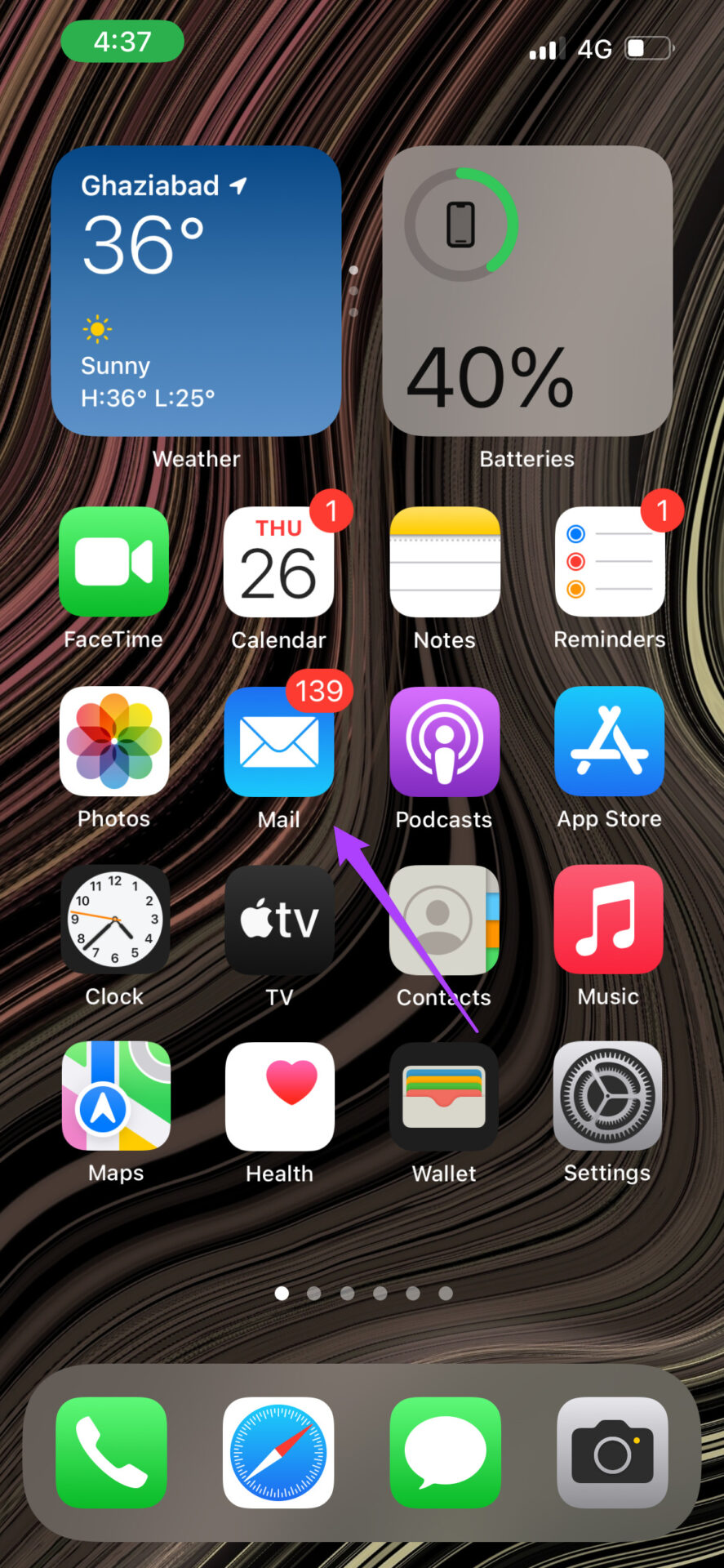Screen dimensions: 724x1568
Task: Open the Camera from the dock
Action: click(612, 1452)
